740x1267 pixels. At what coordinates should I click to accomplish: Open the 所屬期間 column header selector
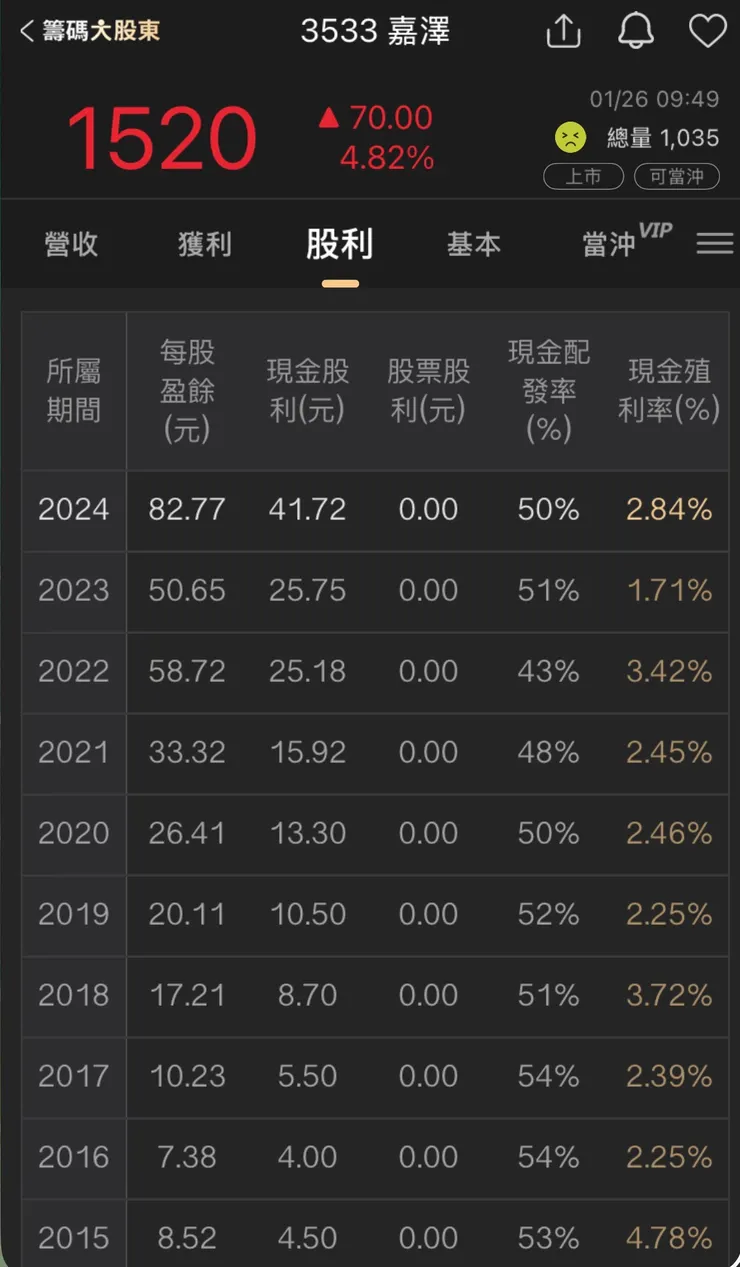[x=73, y=390]
